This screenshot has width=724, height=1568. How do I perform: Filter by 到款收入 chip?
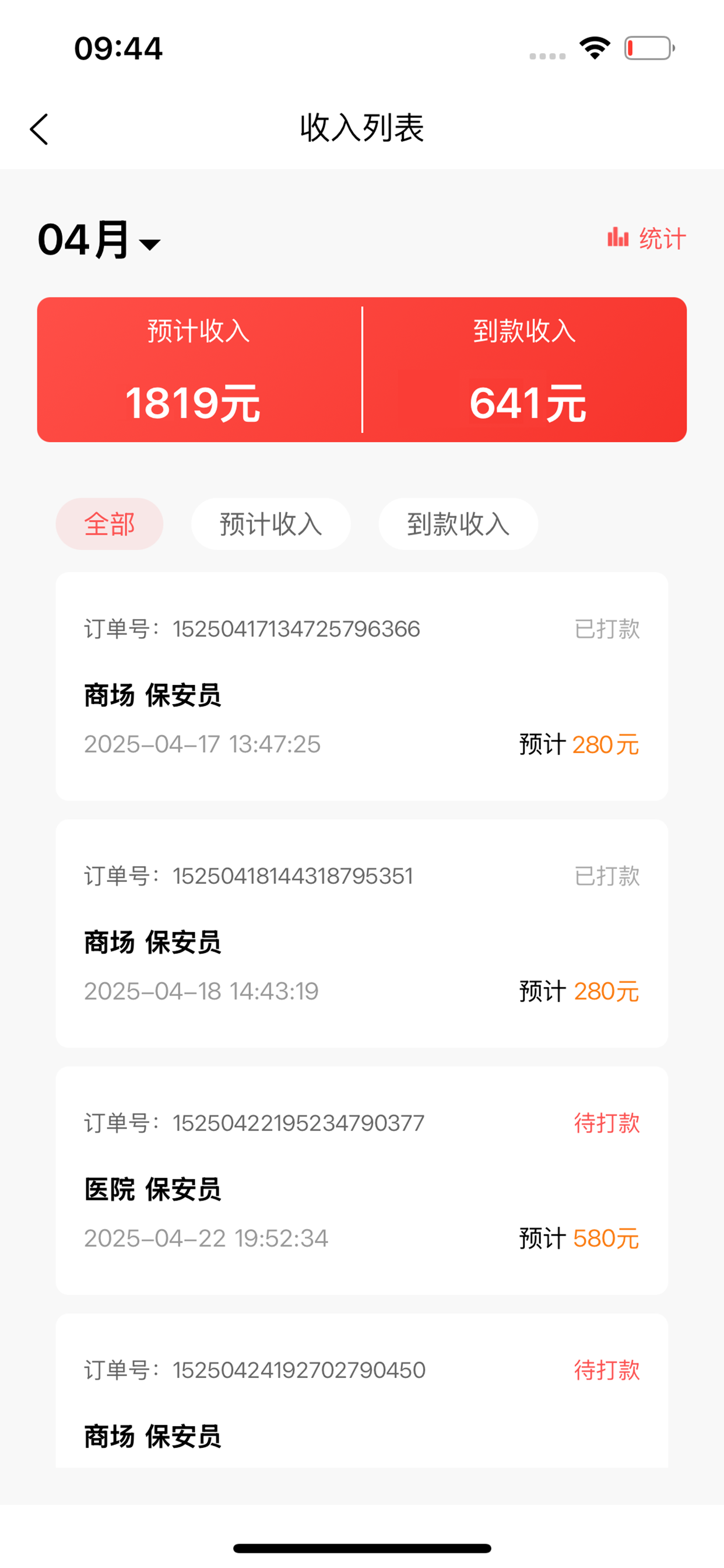click(x=458, y=523)
